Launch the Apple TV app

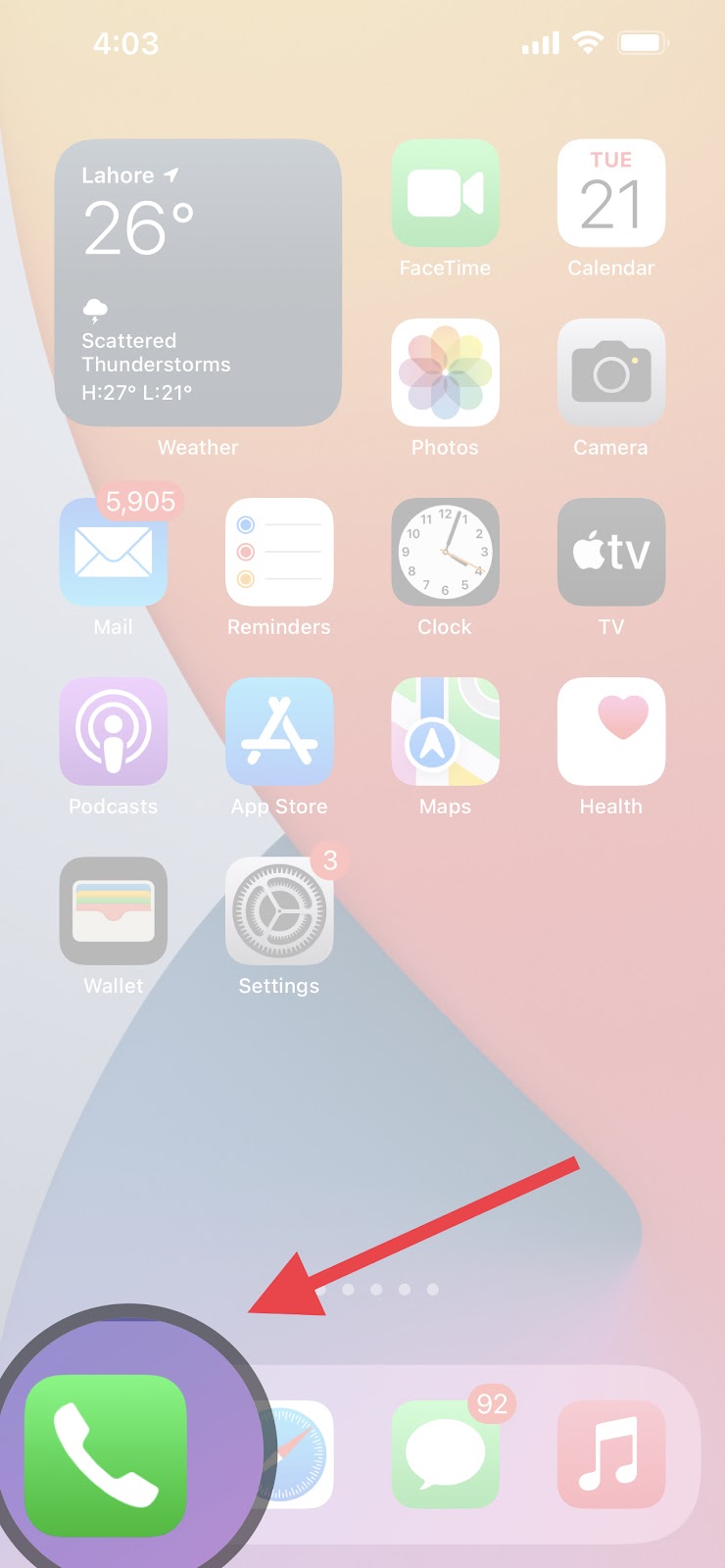click(x=610, y=552)
